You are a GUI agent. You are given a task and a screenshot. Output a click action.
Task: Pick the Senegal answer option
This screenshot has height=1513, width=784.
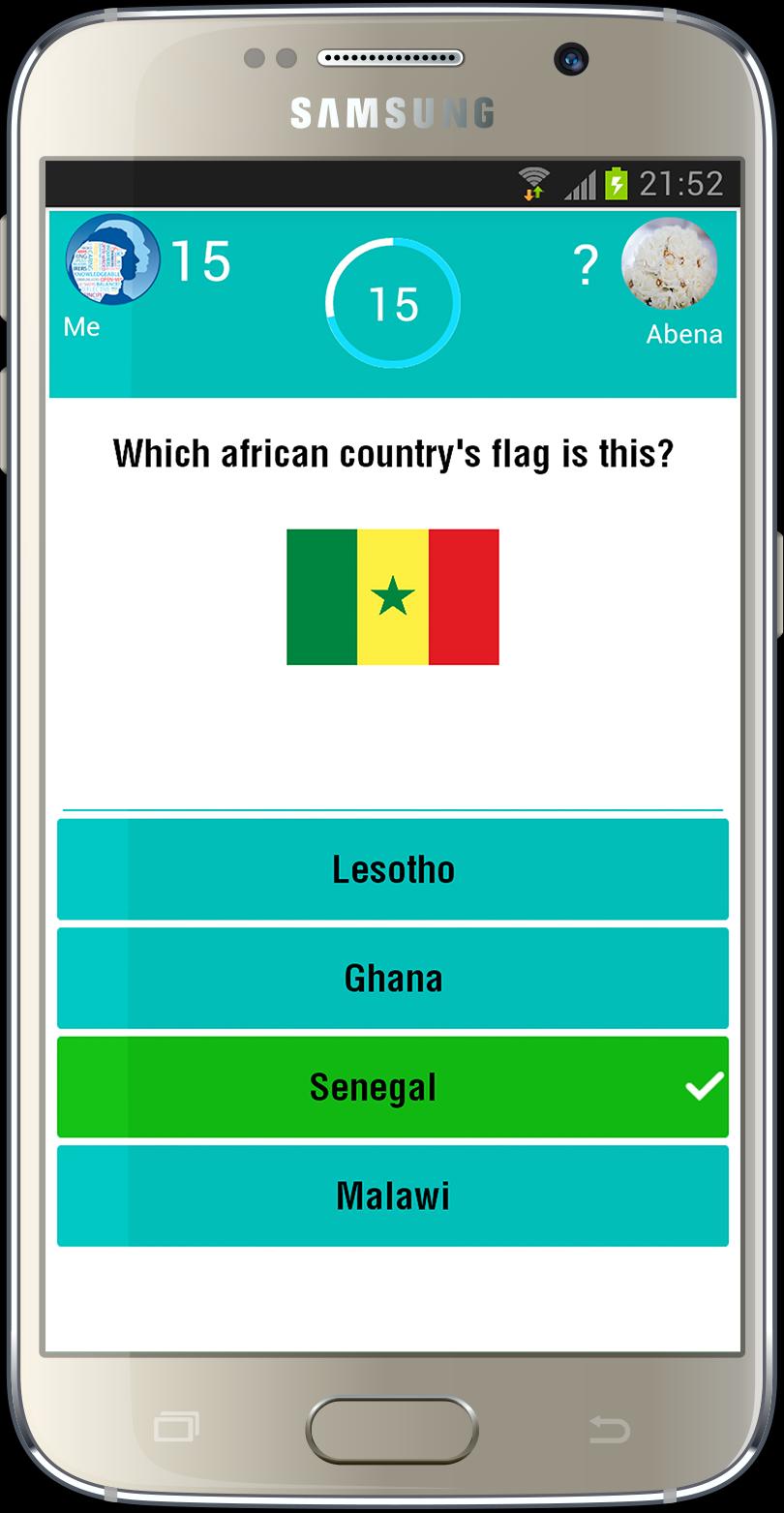point(392,1087)
